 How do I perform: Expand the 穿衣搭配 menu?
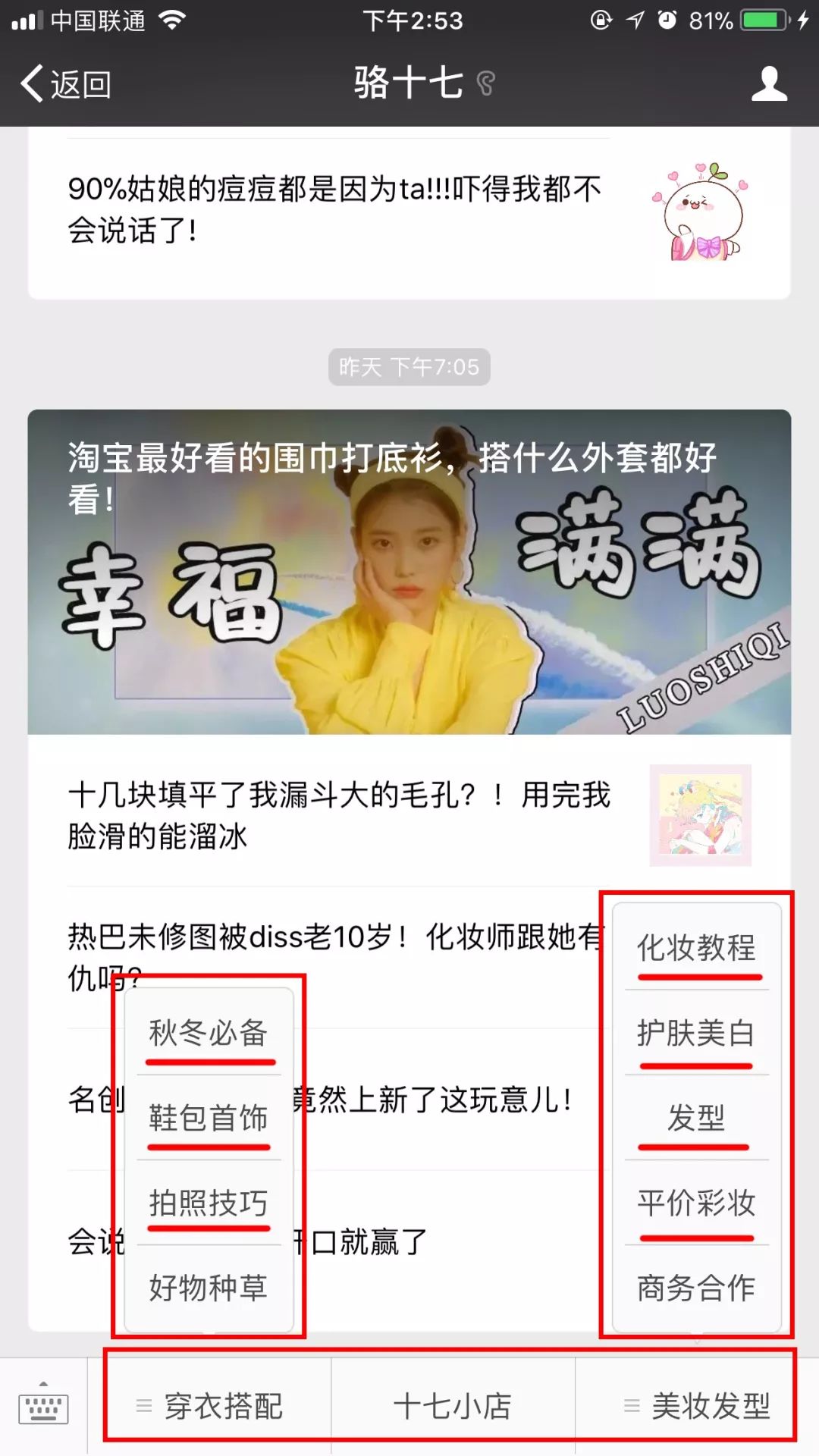[x=210, y=1407]
